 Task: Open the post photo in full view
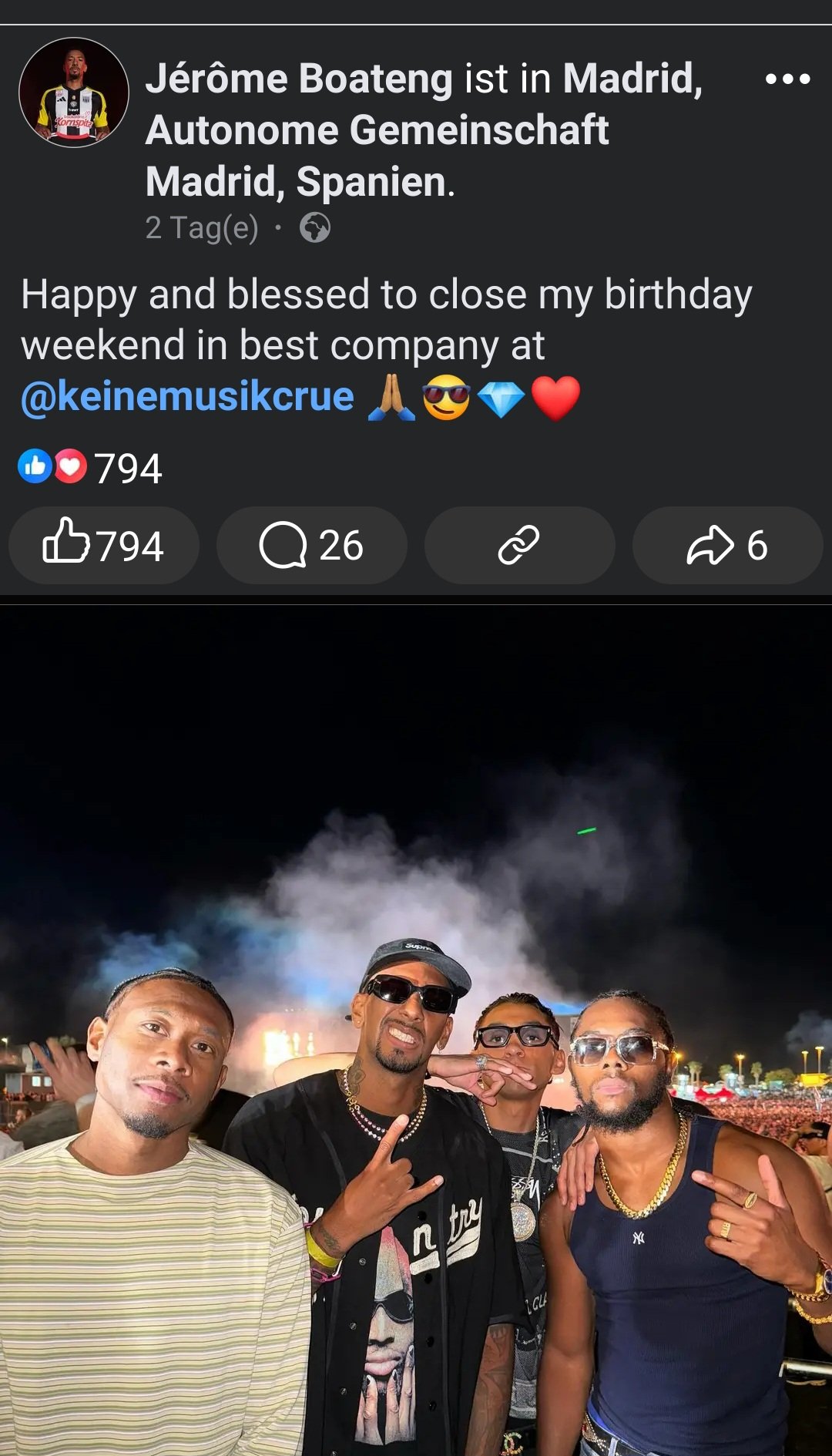(x=416, y=1031)
